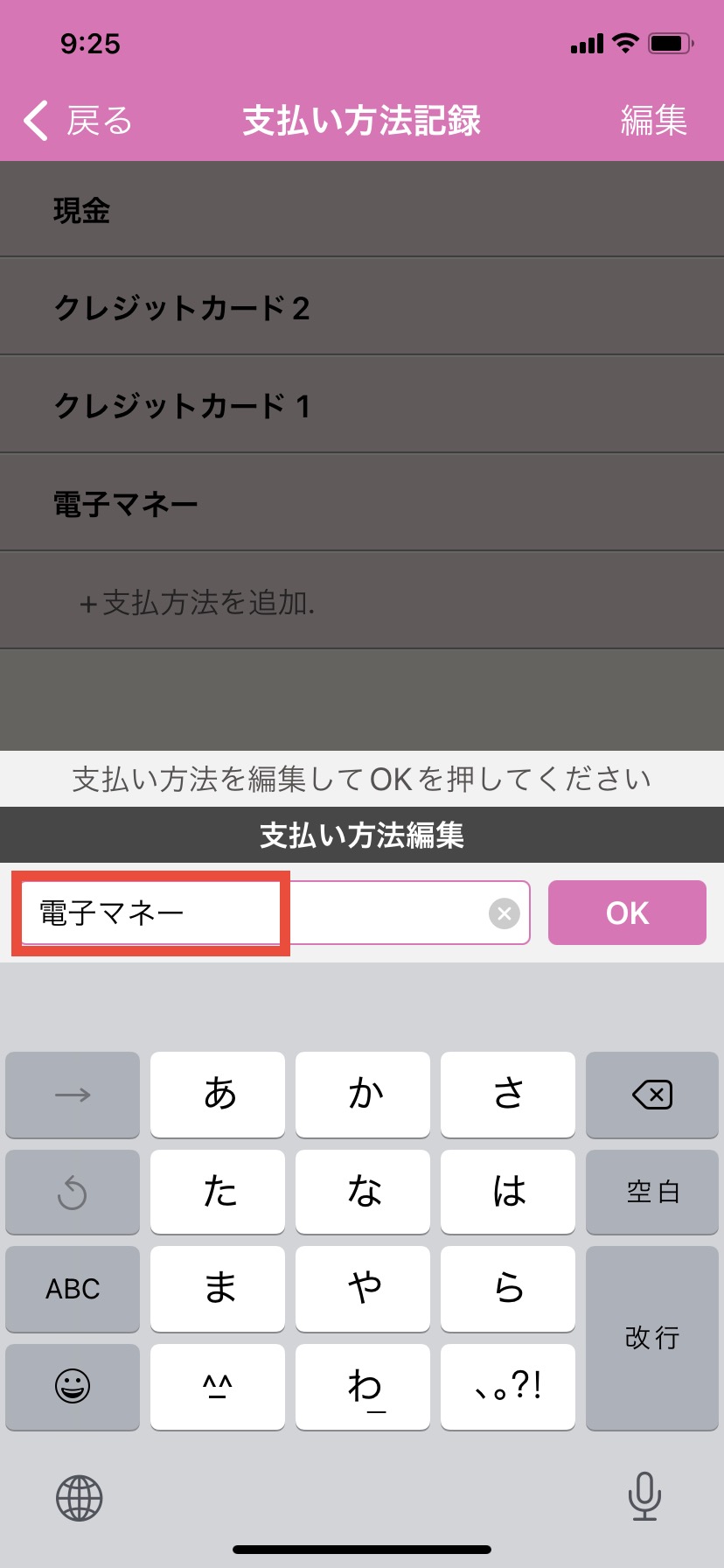Start dictation with the microphone key
Screen dimensions: 724x1568
coord(644,1497)
